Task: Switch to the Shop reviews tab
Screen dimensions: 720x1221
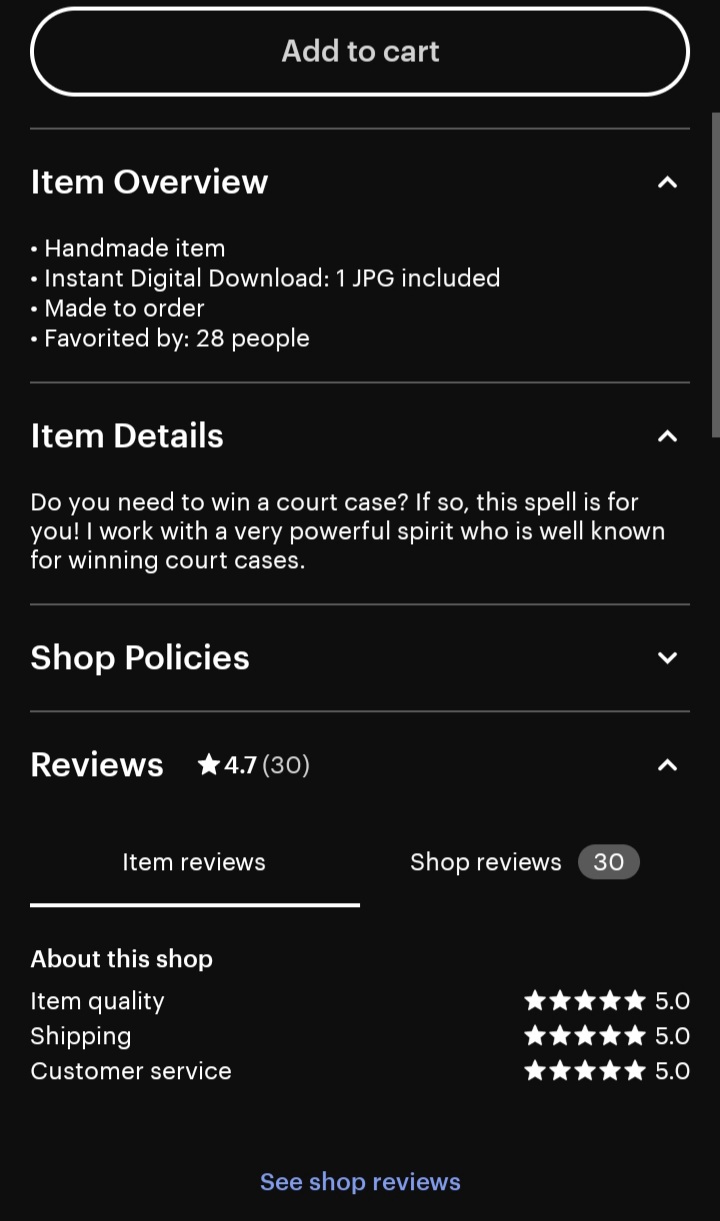Action: click(524, 862)
